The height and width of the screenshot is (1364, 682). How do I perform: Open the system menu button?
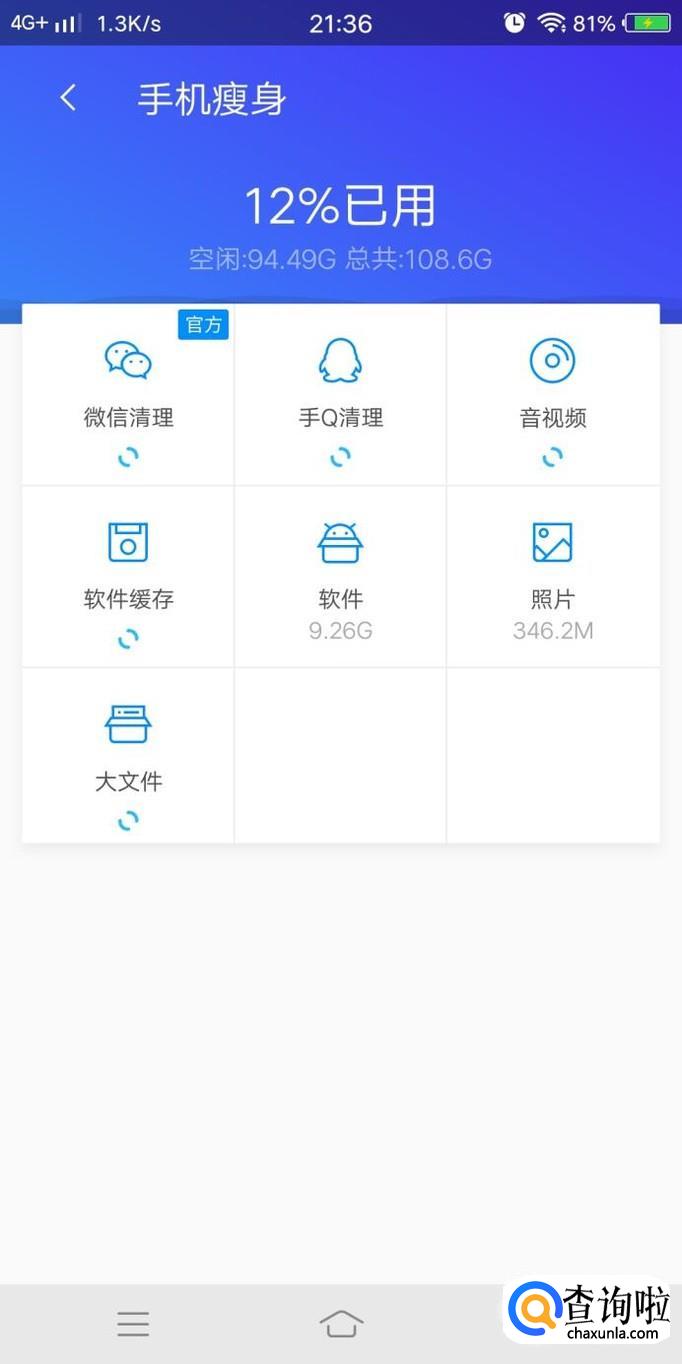pyautogui.click(x=133, y=1323)
